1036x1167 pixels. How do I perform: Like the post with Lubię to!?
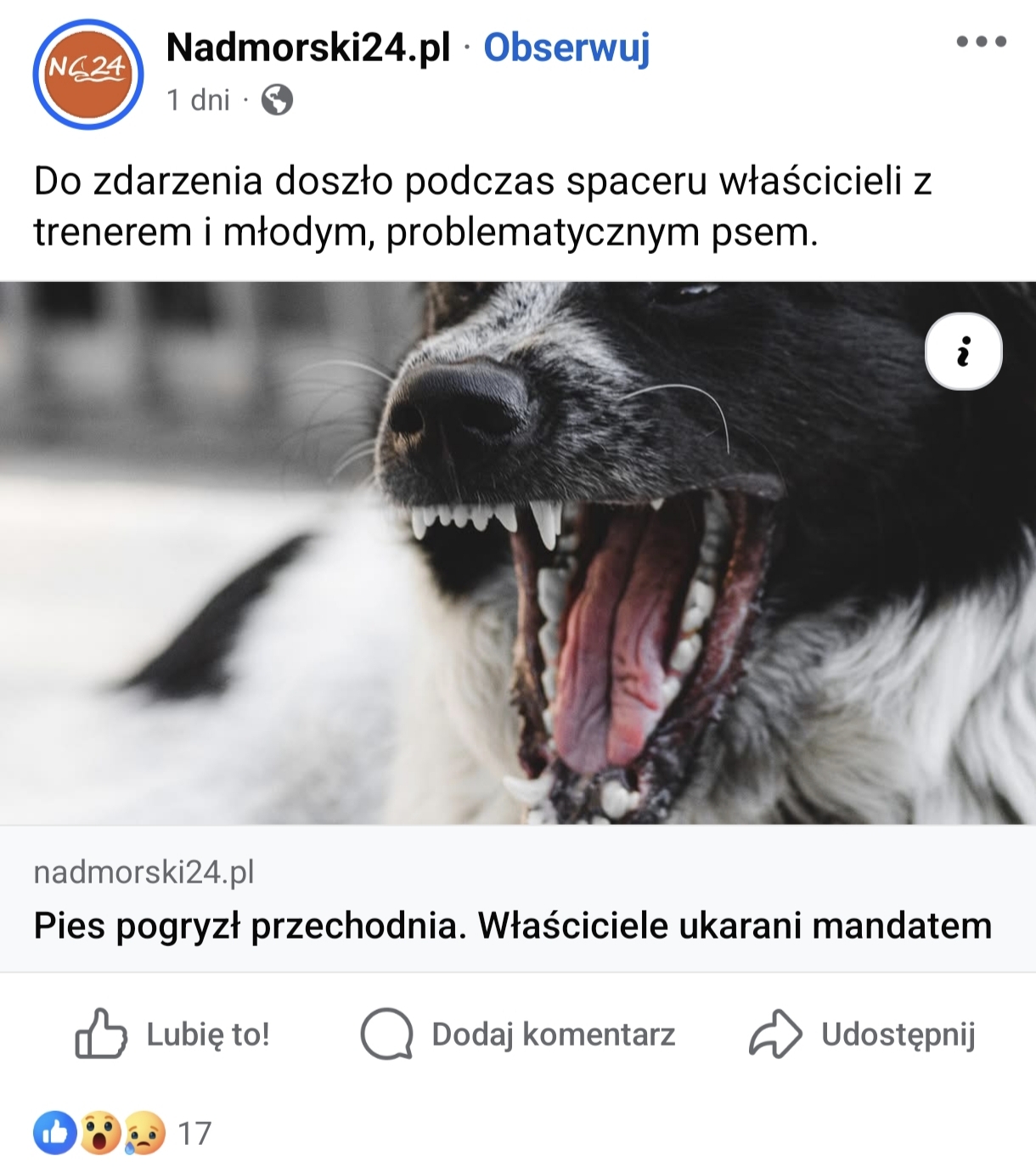pos(173,1034)
